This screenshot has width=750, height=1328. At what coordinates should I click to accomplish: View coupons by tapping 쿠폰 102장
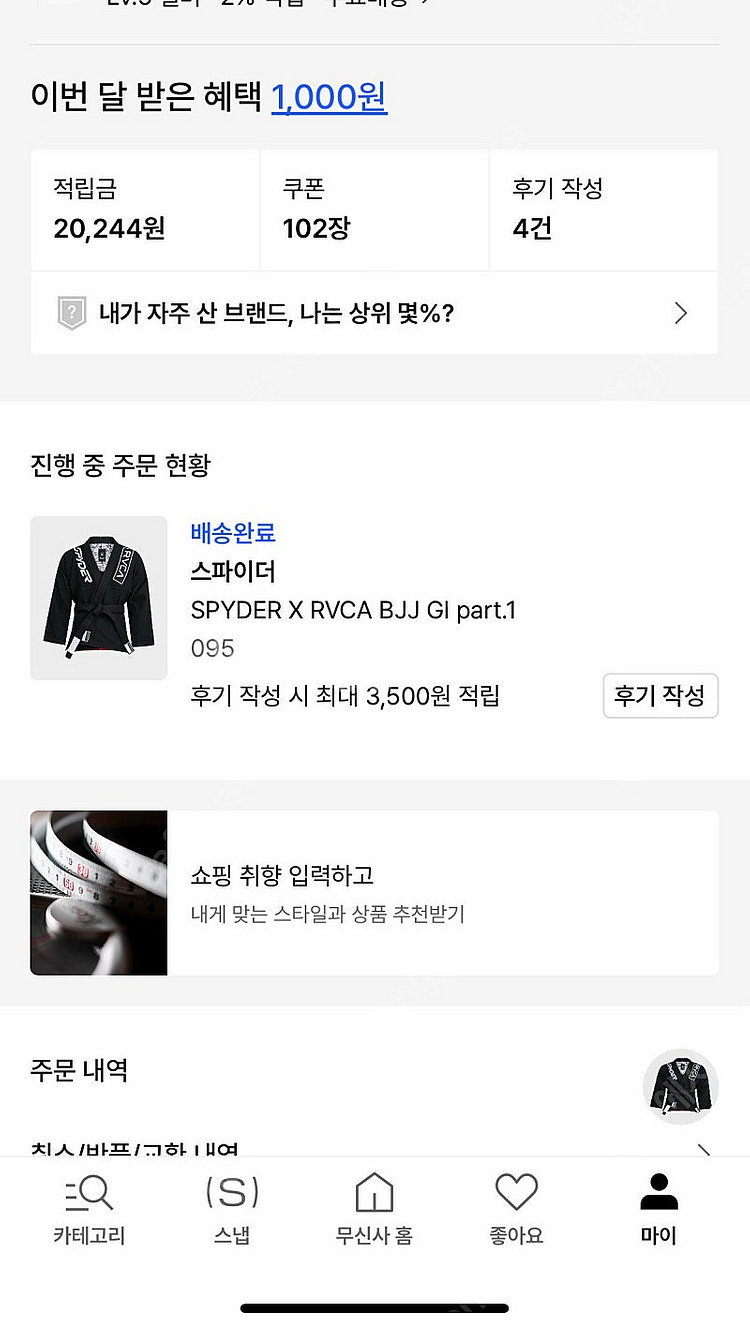tap(374, 209)
